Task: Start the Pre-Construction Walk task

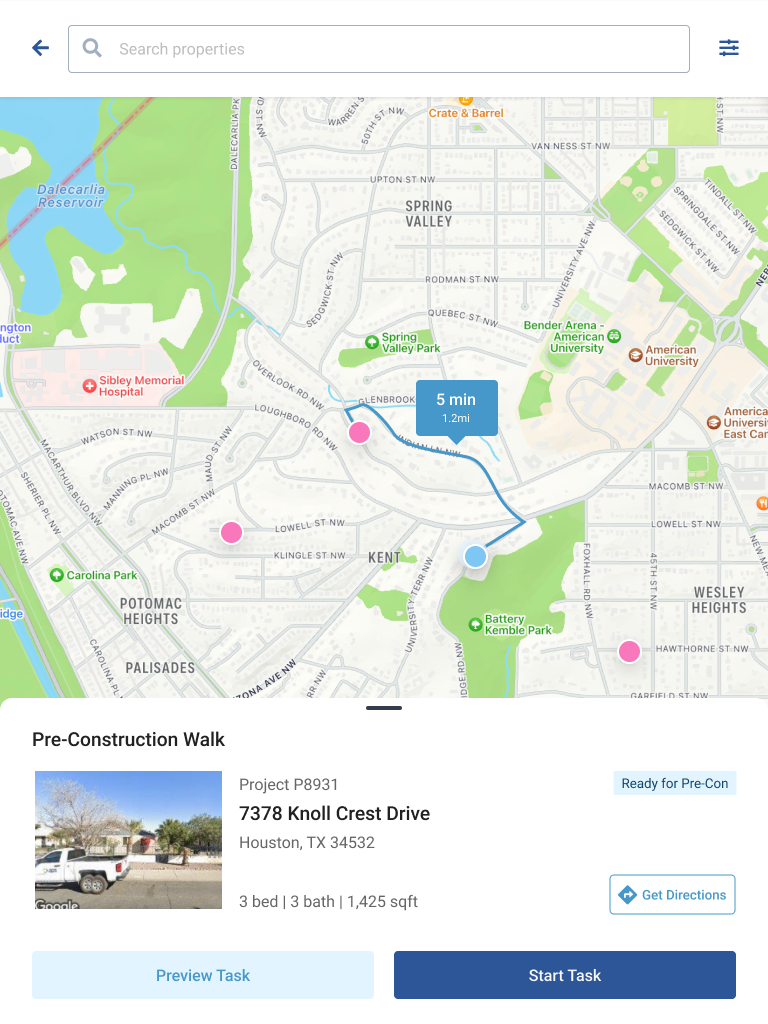Action: pyautogui.click(x=565, y=975)
